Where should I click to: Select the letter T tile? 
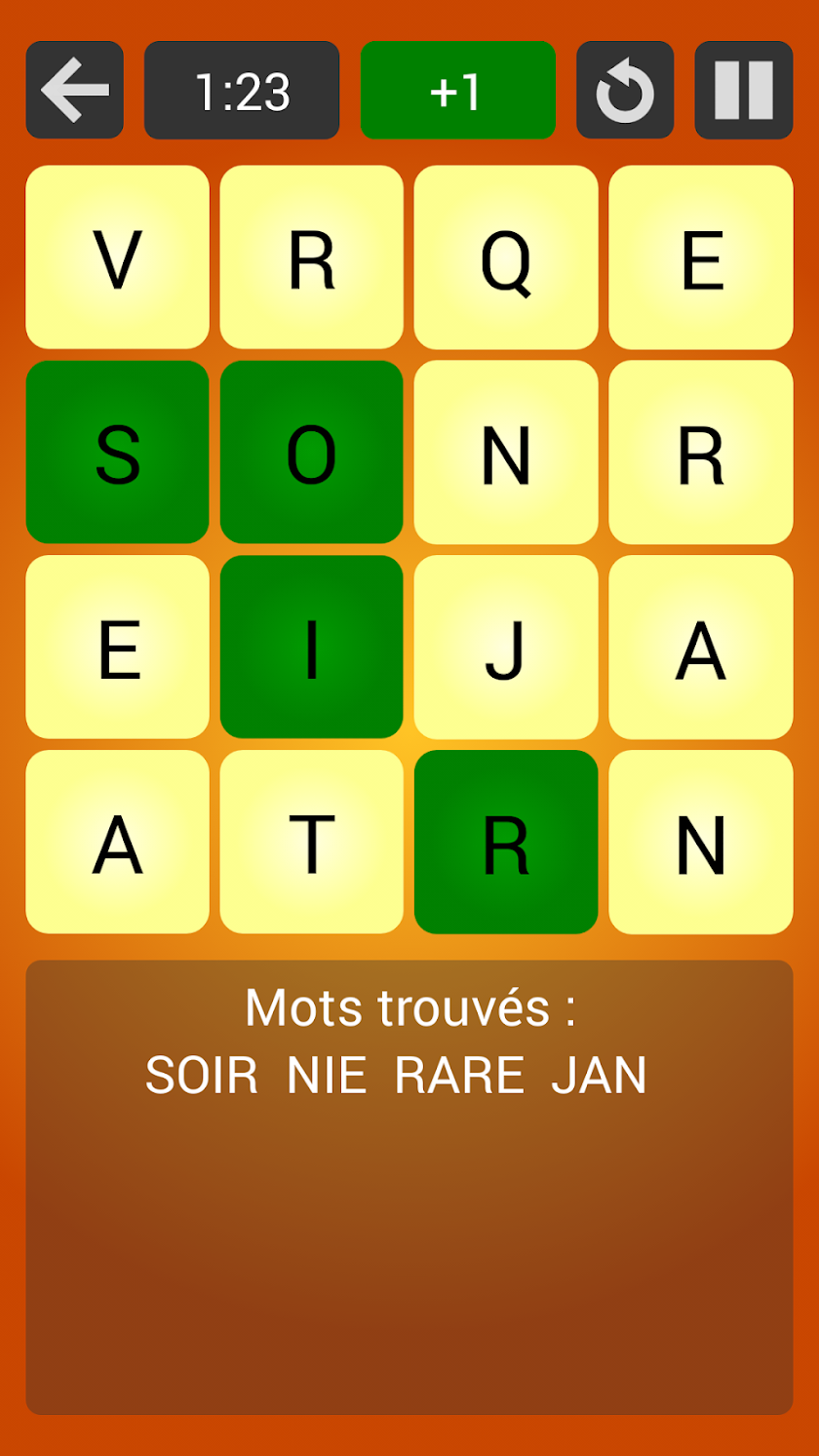311,842
